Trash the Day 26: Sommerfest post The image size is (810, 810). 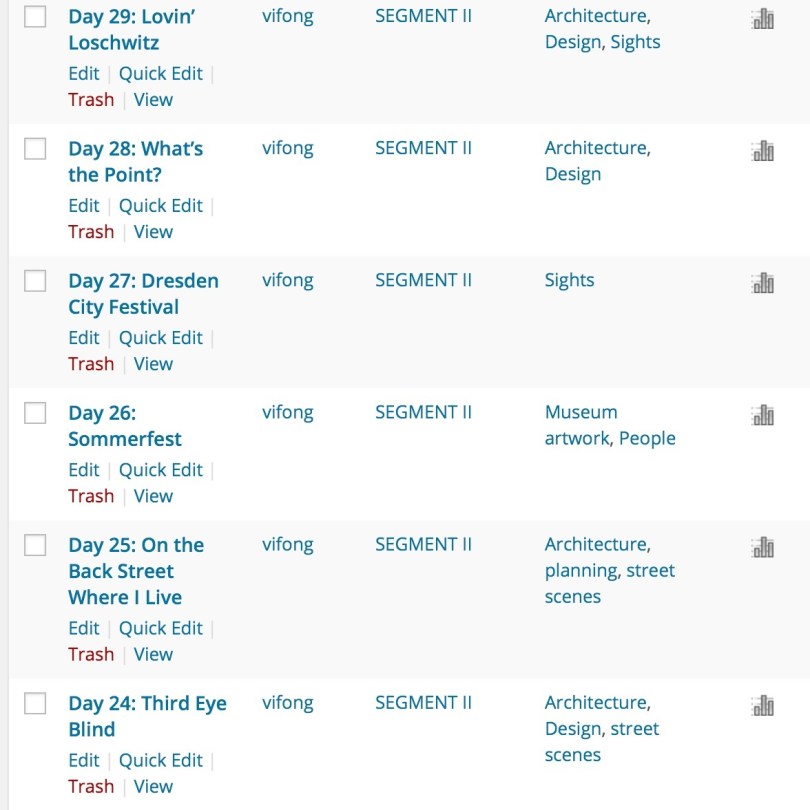coord(91,496)
